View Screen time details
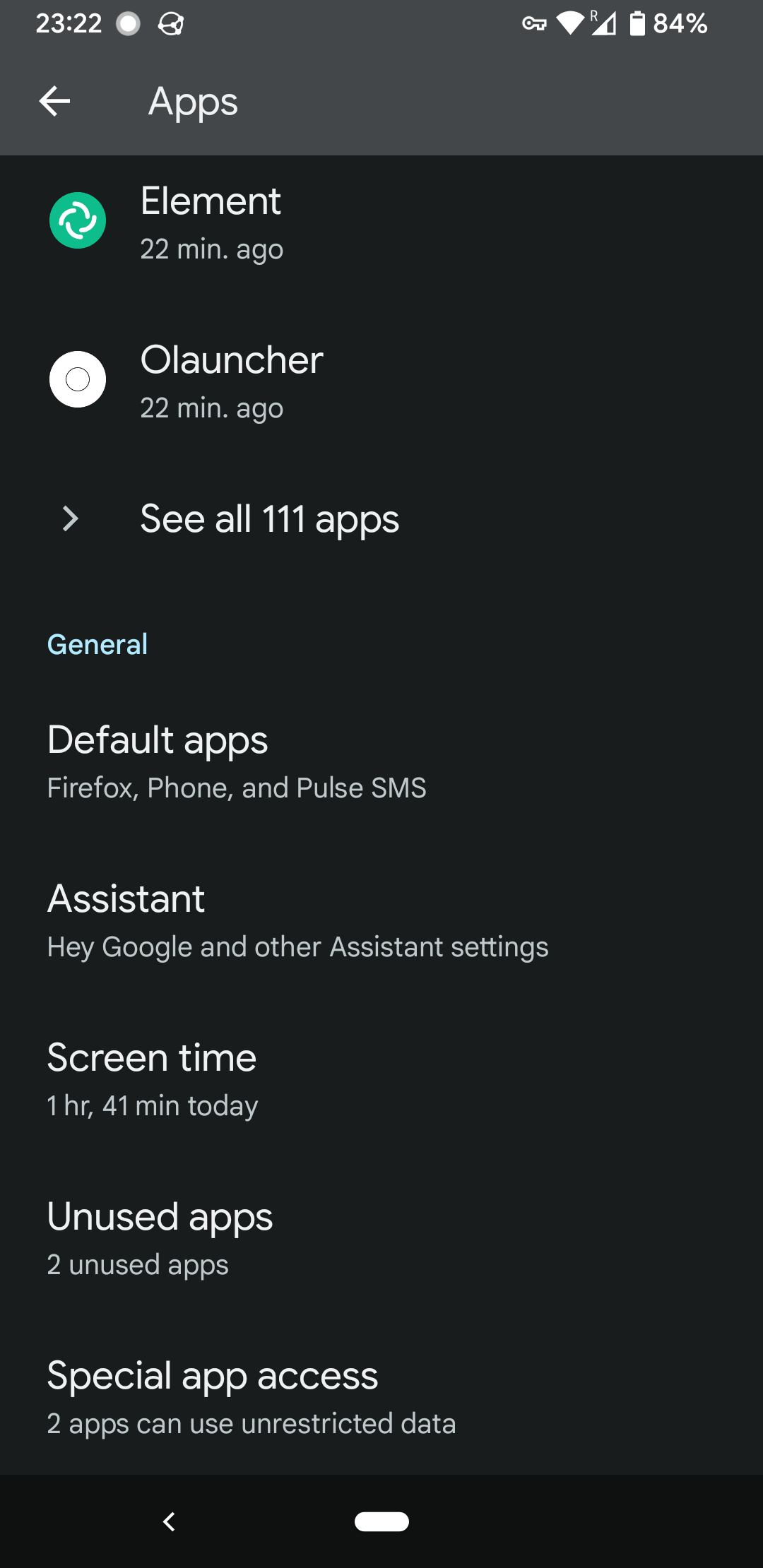Screen dimensions: 763x1568 tap(381, 1079)
